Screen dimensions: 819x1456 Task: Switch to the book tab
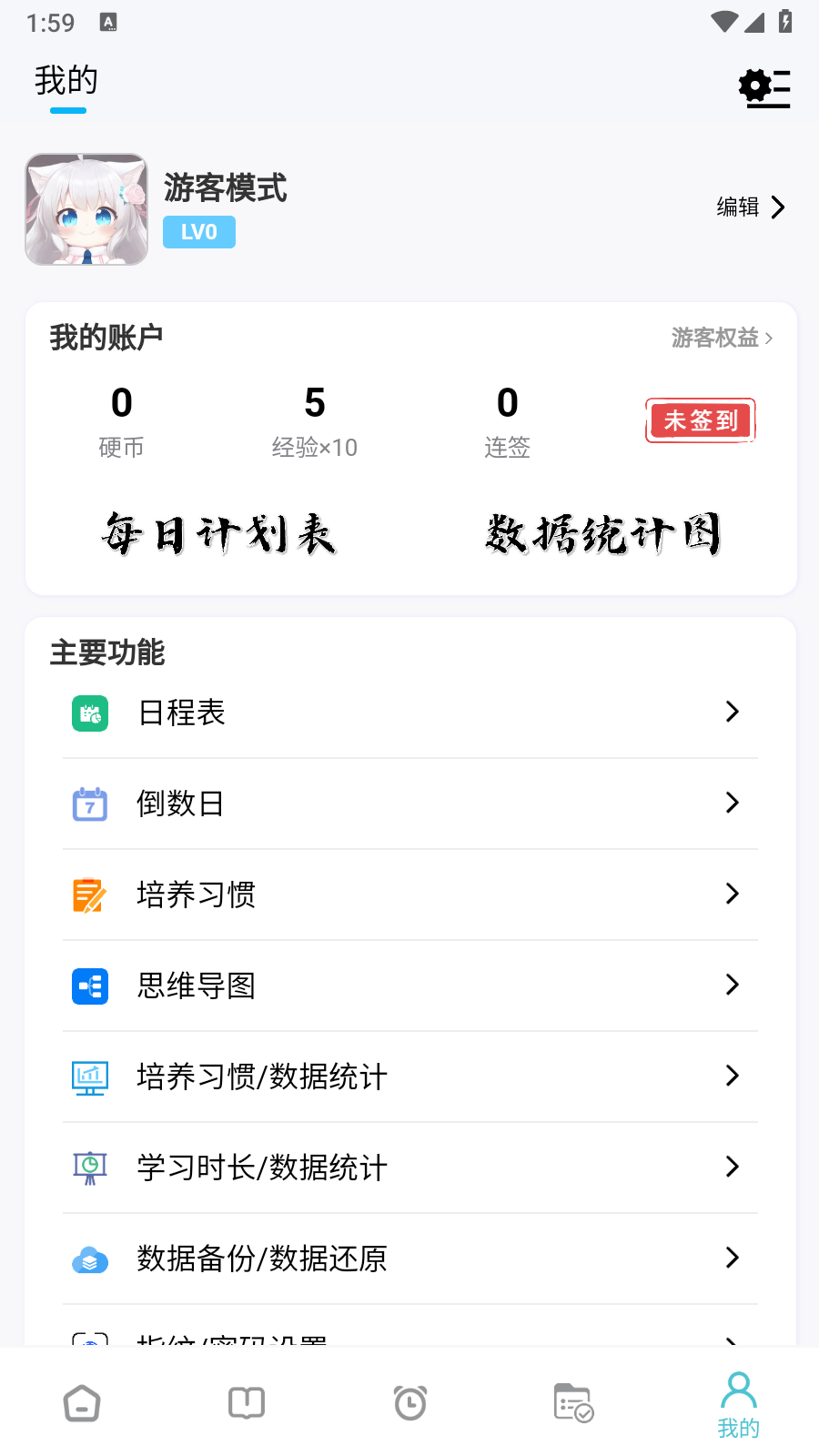coord(247,1403)
